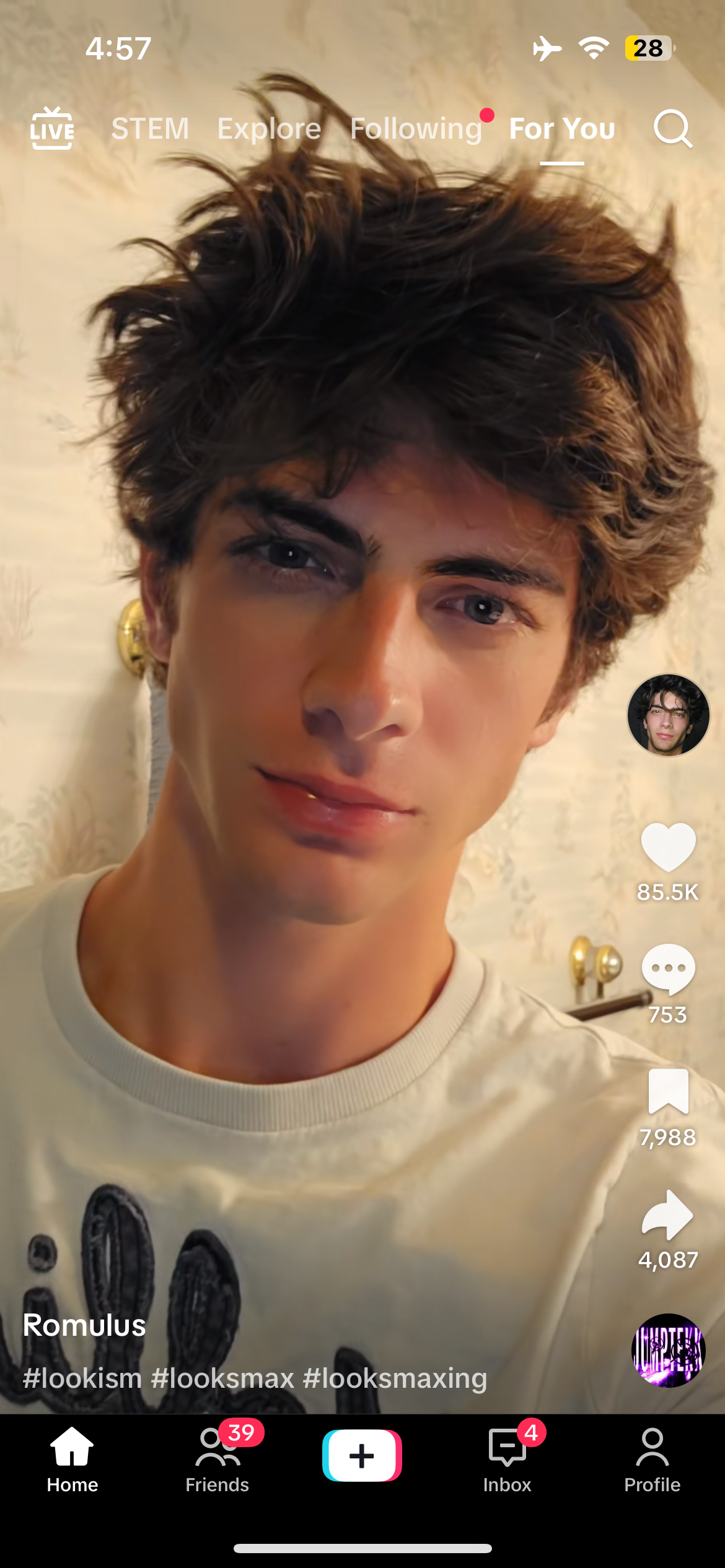
Task: Open the Romulus username
Action: [84, 1325]
